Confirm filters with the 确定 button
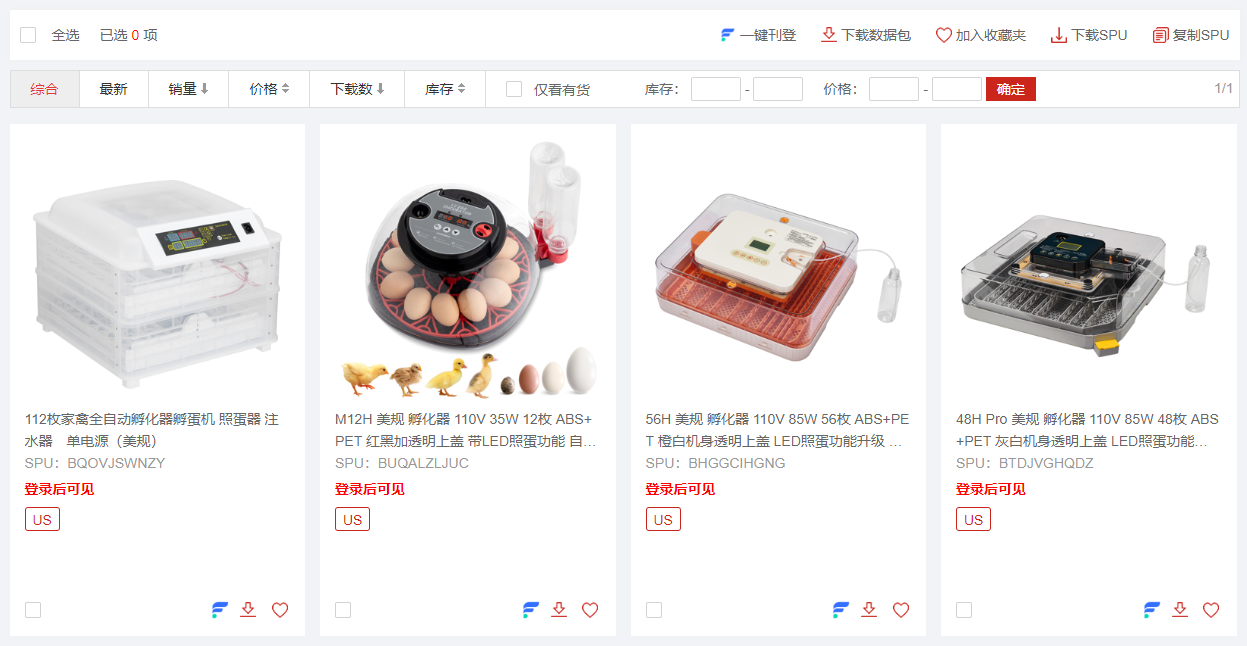This screenshot has height=646, width=1247. click(x=1010, y=89)
